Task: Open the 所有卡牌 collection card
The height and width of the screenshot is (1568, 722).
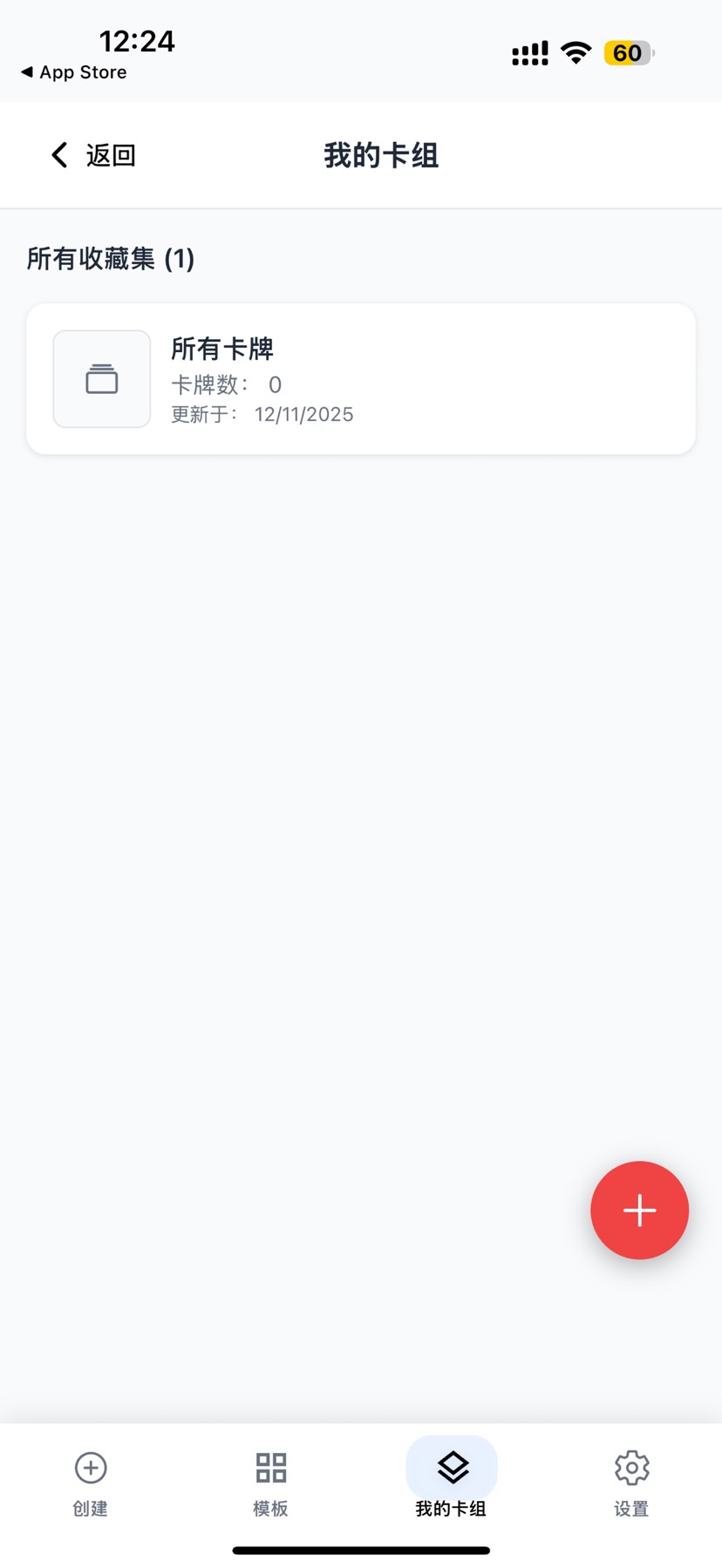Action: click(x=360, y=379)
